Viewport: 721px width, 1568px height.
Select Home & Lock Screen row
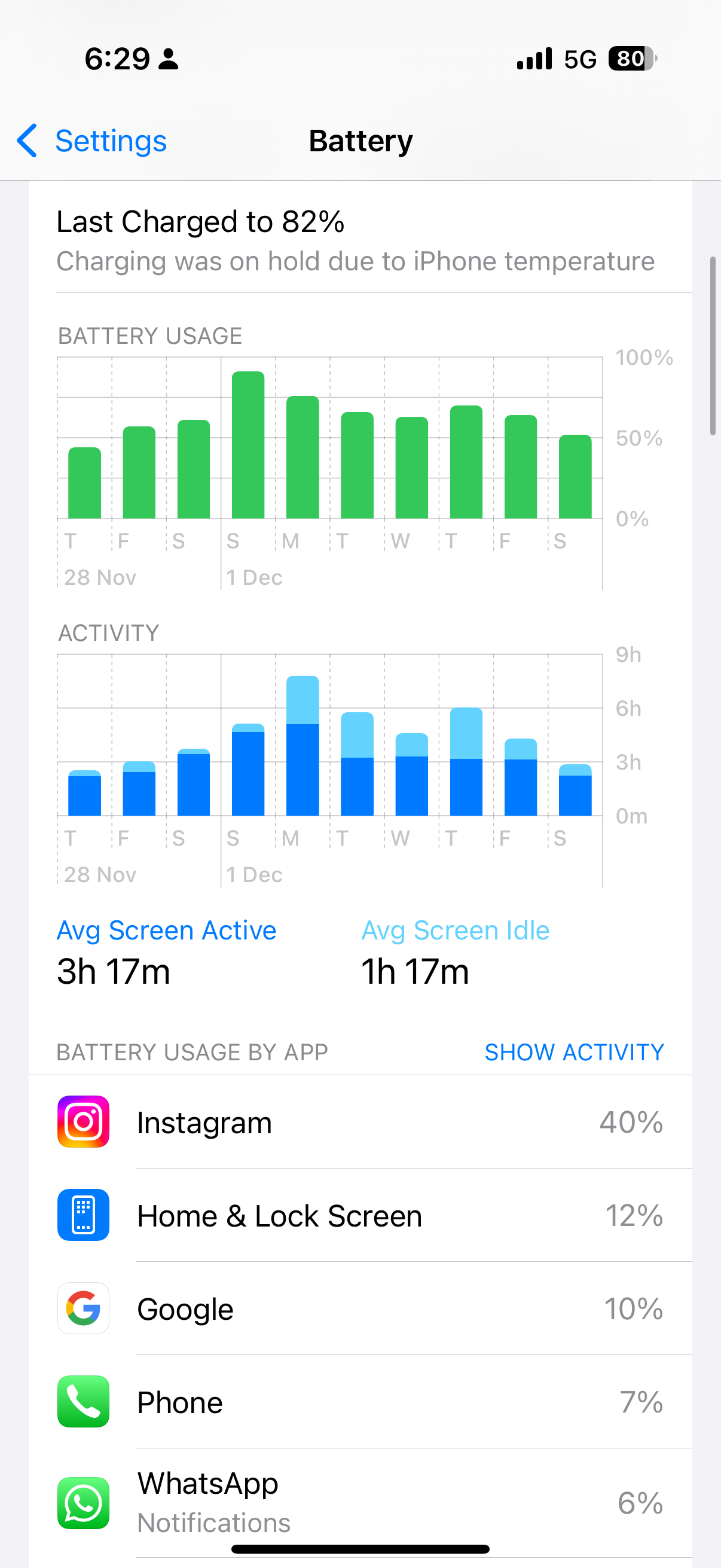[360, 1215]
